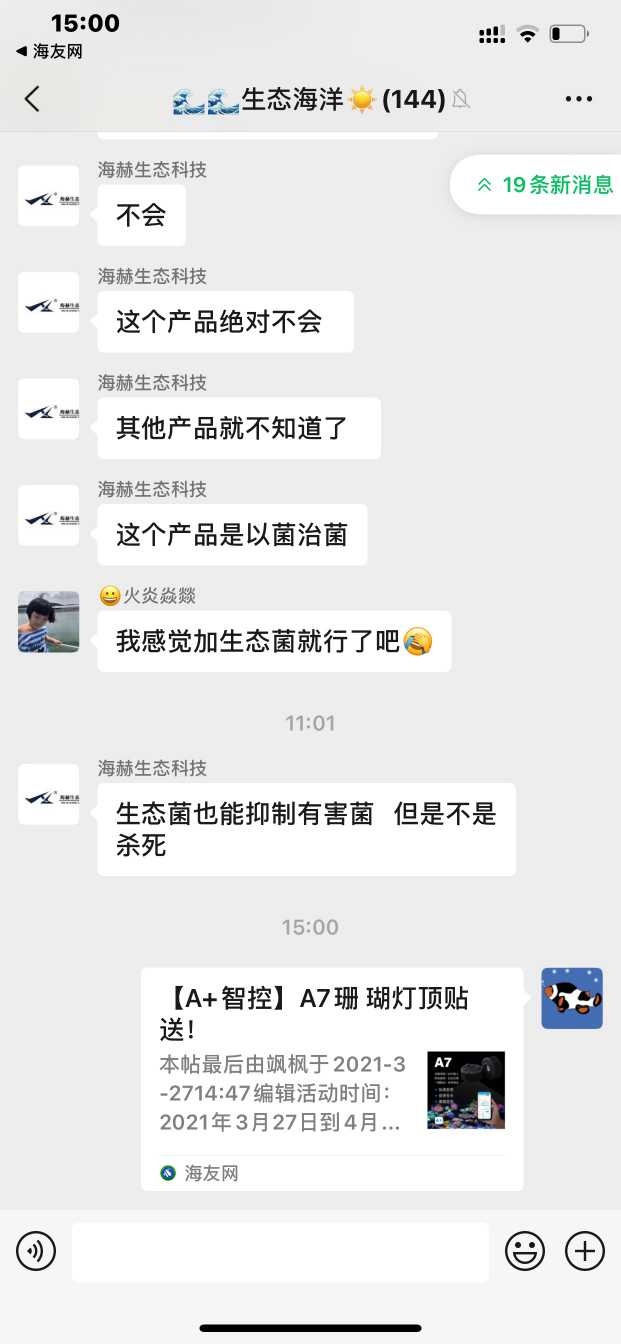Open the shared A7珊瑚灯 link card
The image size is (621, 1344).
pos(332,1078)
